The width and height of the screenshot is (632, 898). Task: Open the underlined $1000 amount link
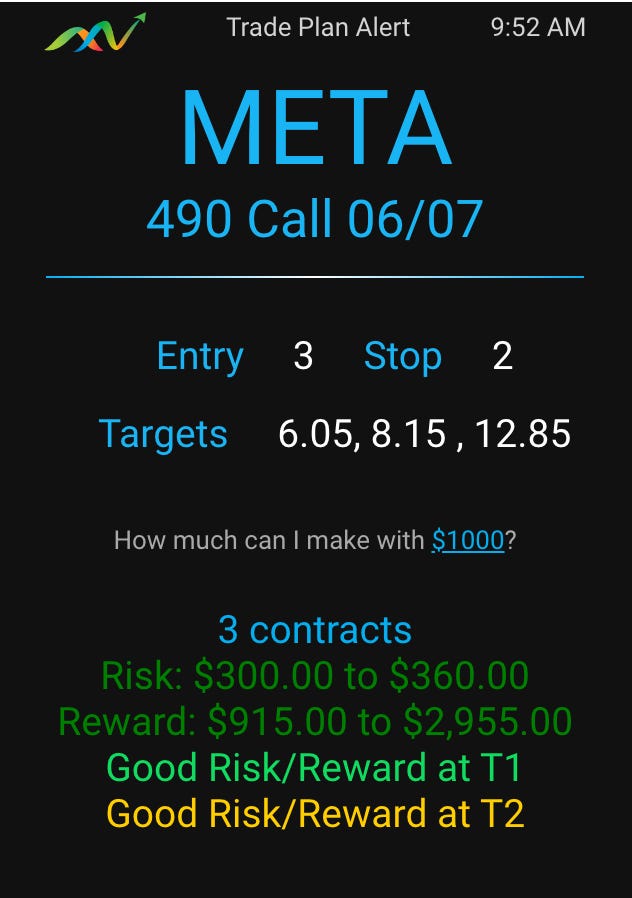point(467,541)
